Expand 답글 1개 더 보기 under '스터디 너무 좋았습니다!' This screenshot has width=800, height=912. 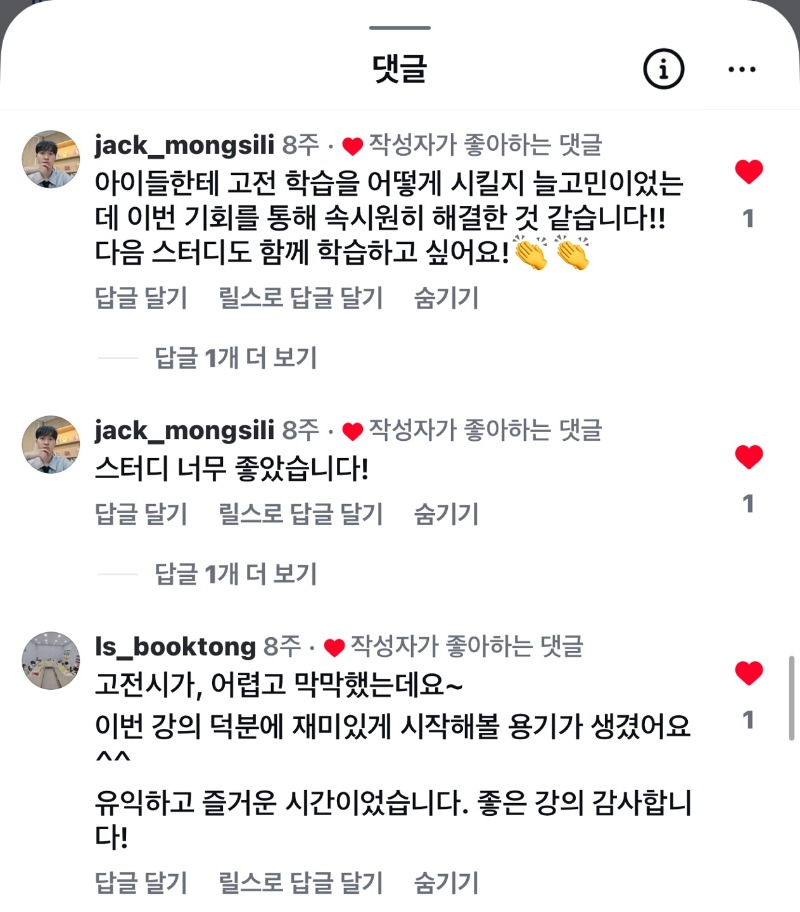point(236,573)
